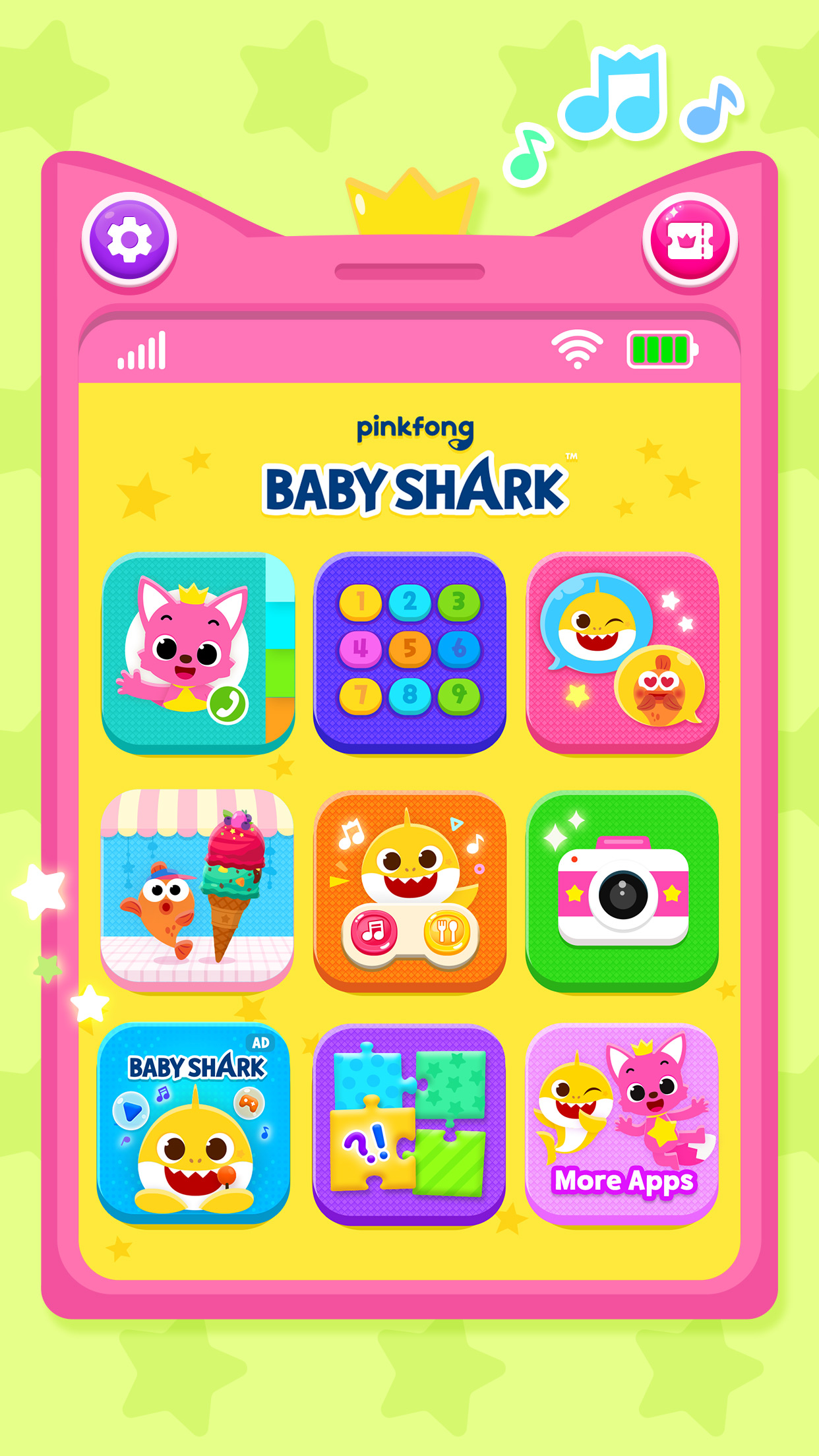Open the Pinkfong phone call tile
This screenshot has height=1456, width=819.
(198, 652)
